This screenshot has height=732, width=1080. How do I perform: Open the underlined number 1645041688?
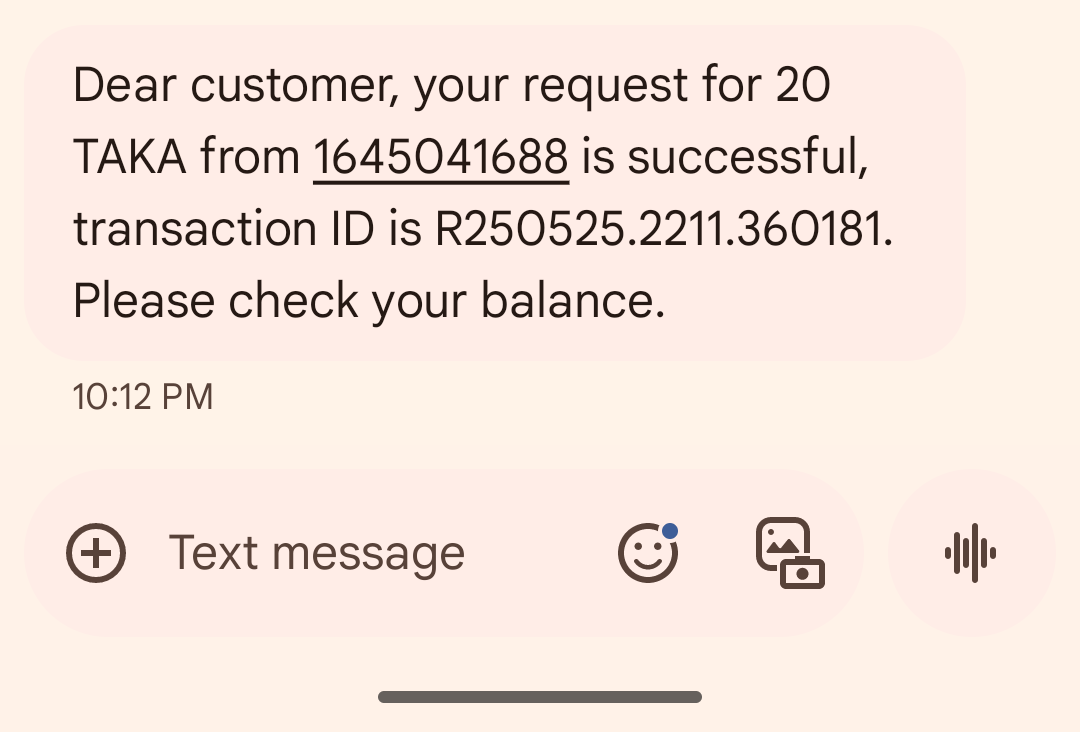[x=441, y=158]
